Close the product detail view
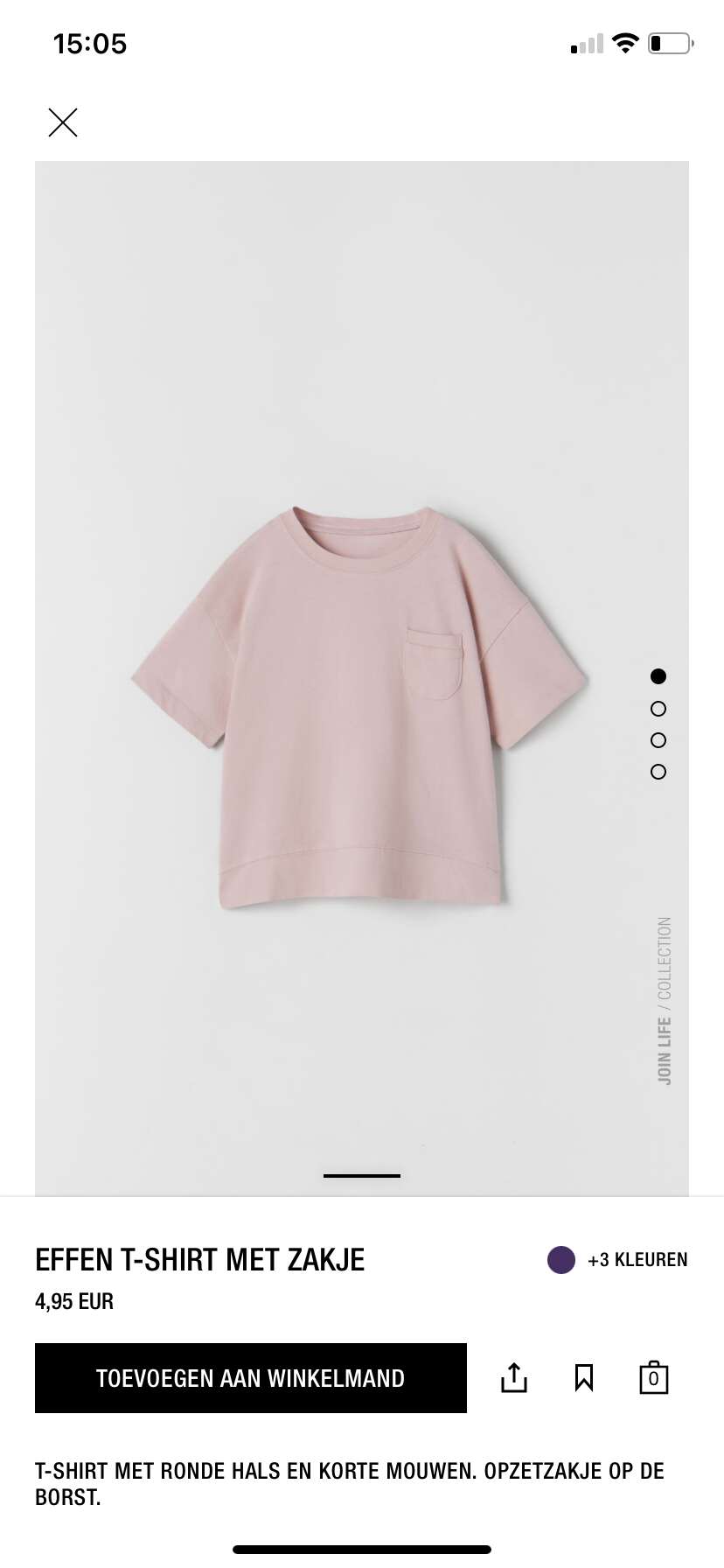 coord(63,122)
